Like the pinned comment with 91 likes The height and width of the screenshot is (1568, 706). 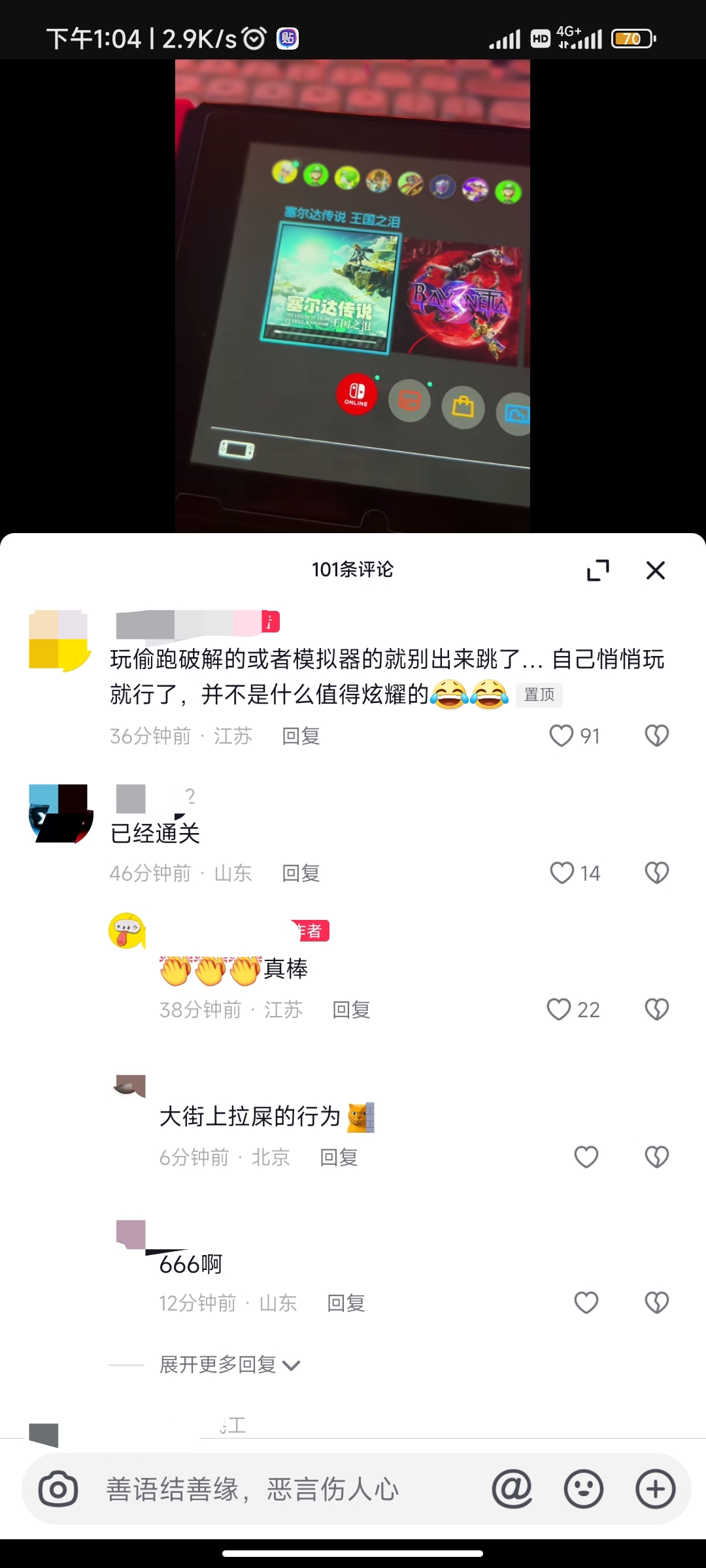pyautogui.click(x=561, y=736)
